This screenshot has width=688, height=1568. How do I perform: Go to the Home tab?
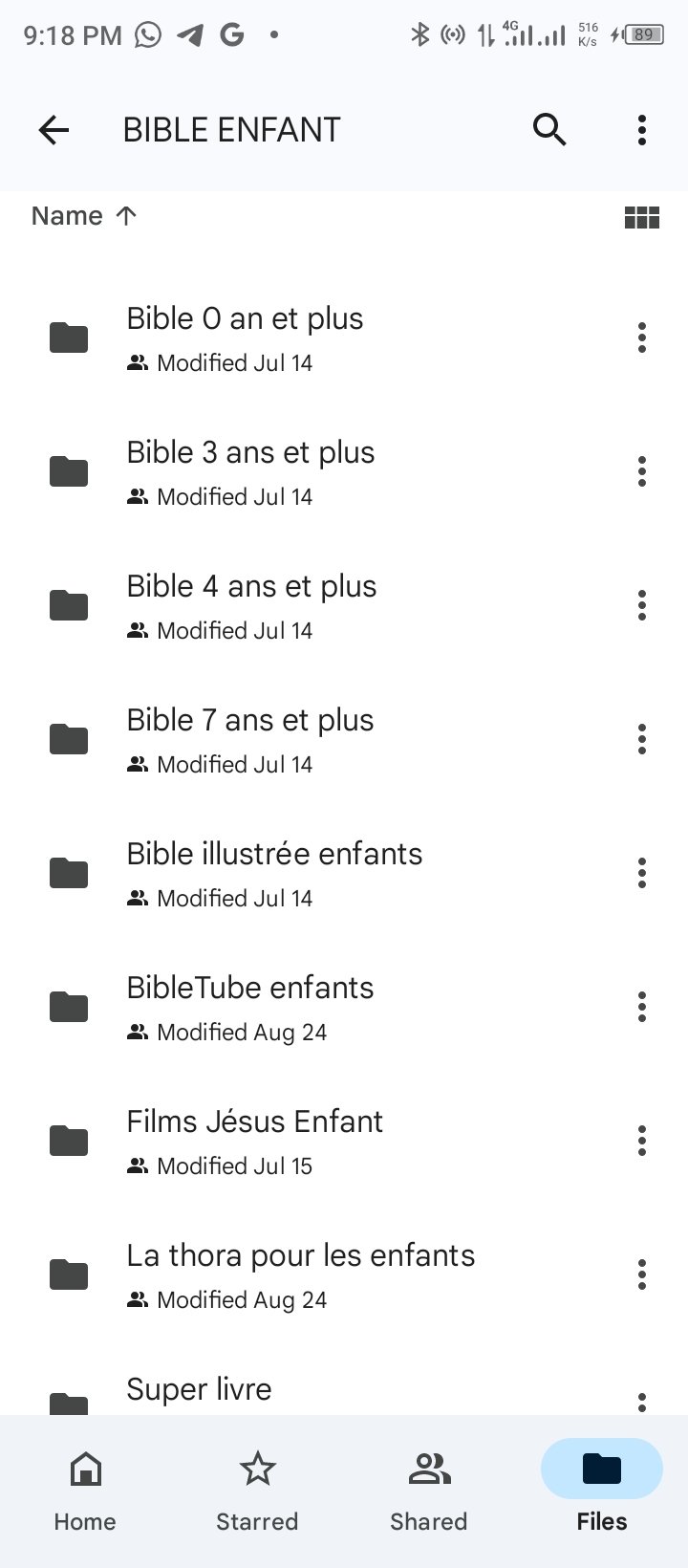pos(85,1490)
